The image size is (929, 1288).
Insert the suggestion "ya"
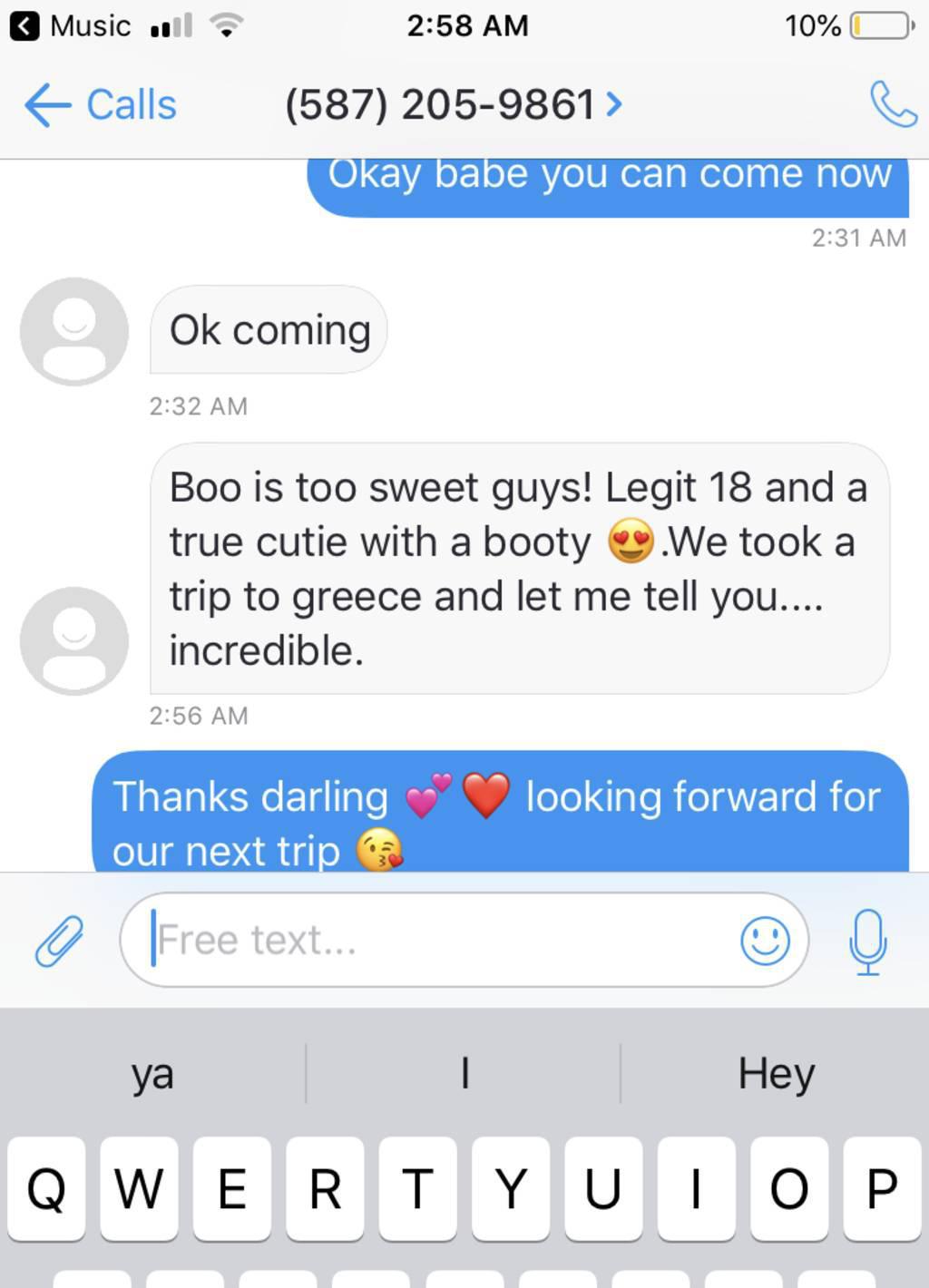click(x=152, y=1074)
